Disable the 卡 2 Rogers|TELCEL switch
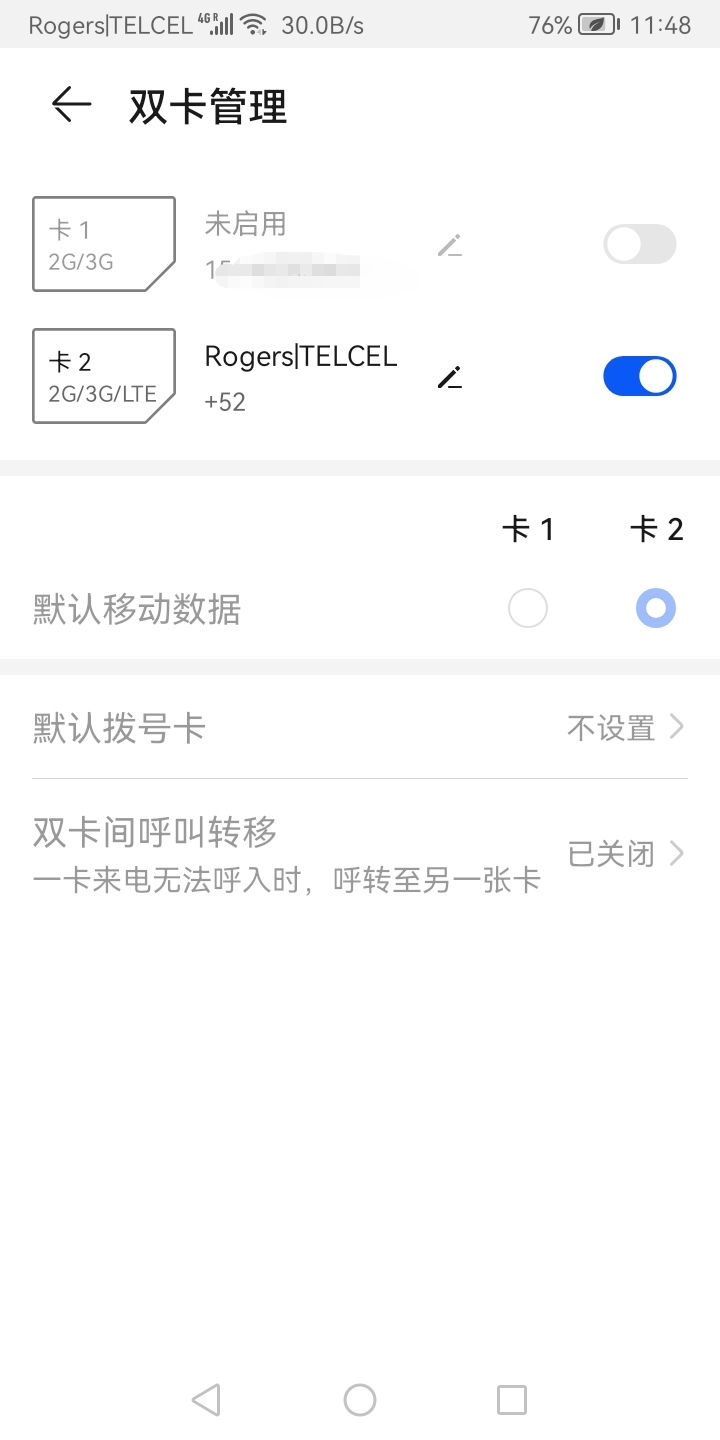This screenshot has height=1440, width=720. (640, 376)
